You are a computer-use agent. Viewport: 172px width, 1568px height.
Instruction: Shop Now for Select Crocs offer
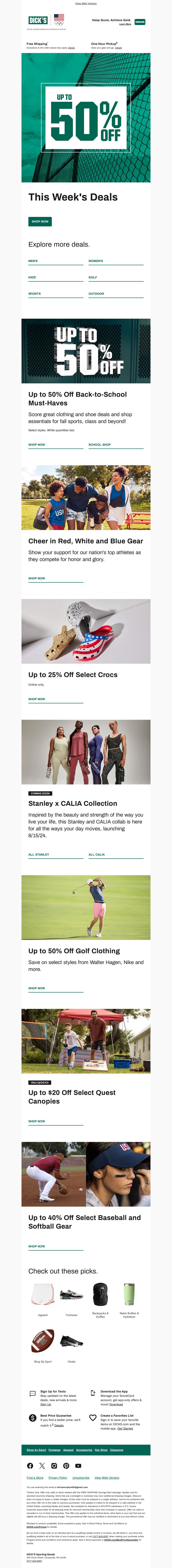37,699
